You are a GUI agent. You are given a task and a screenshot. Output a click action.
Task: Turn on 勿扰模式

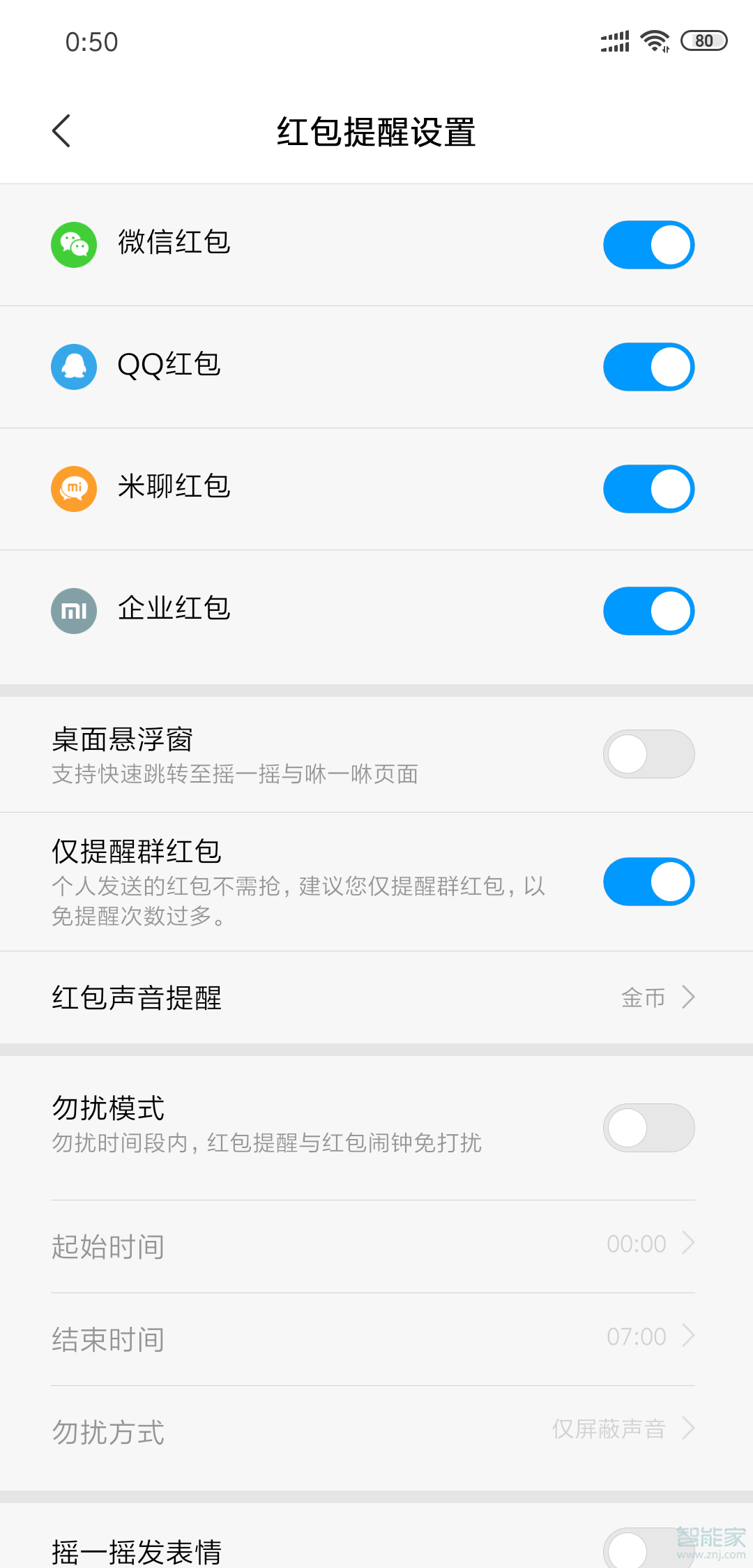coord(648,1128)
